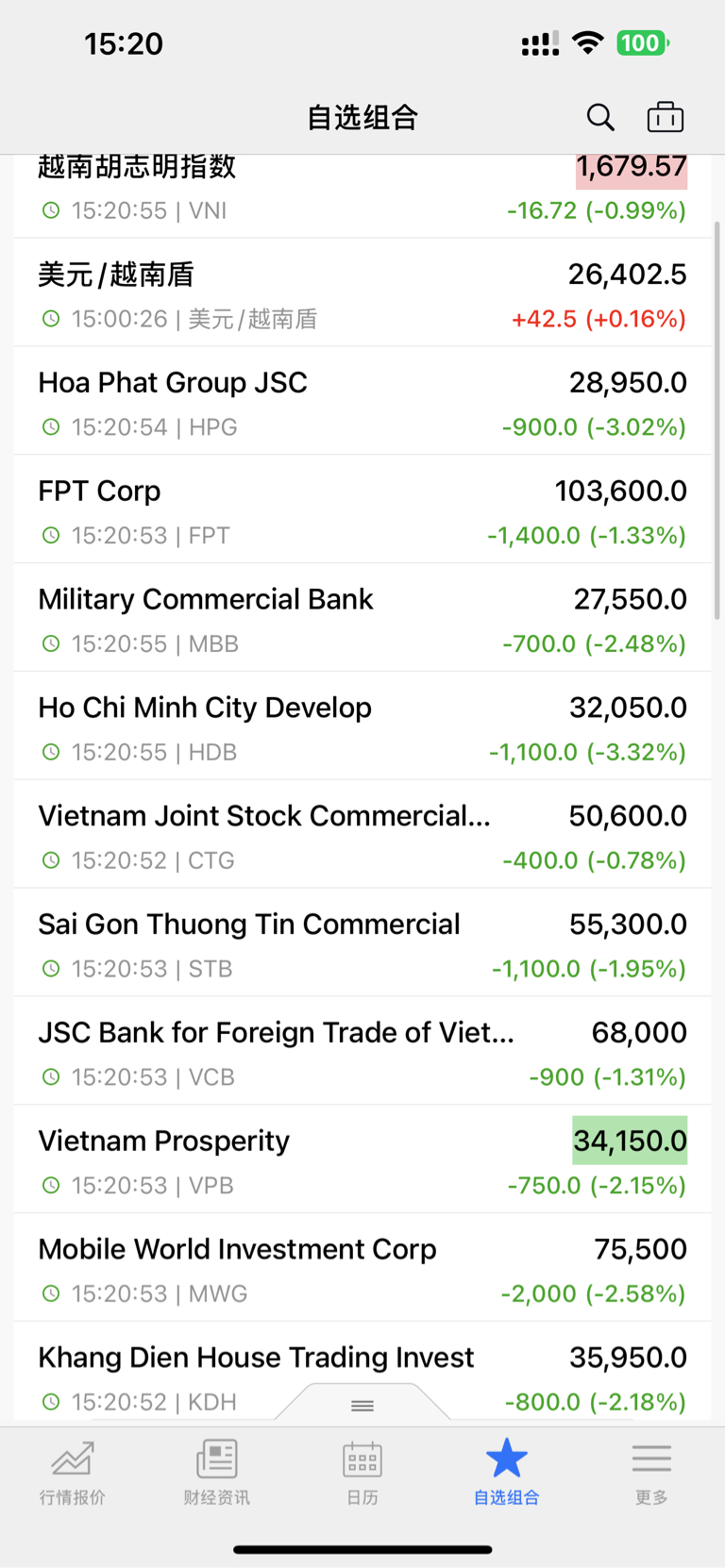Select Ho Chi Minh City Develop HDB
The height and width of the screenshot is (1568, 725).
click(x=362, y=726)
